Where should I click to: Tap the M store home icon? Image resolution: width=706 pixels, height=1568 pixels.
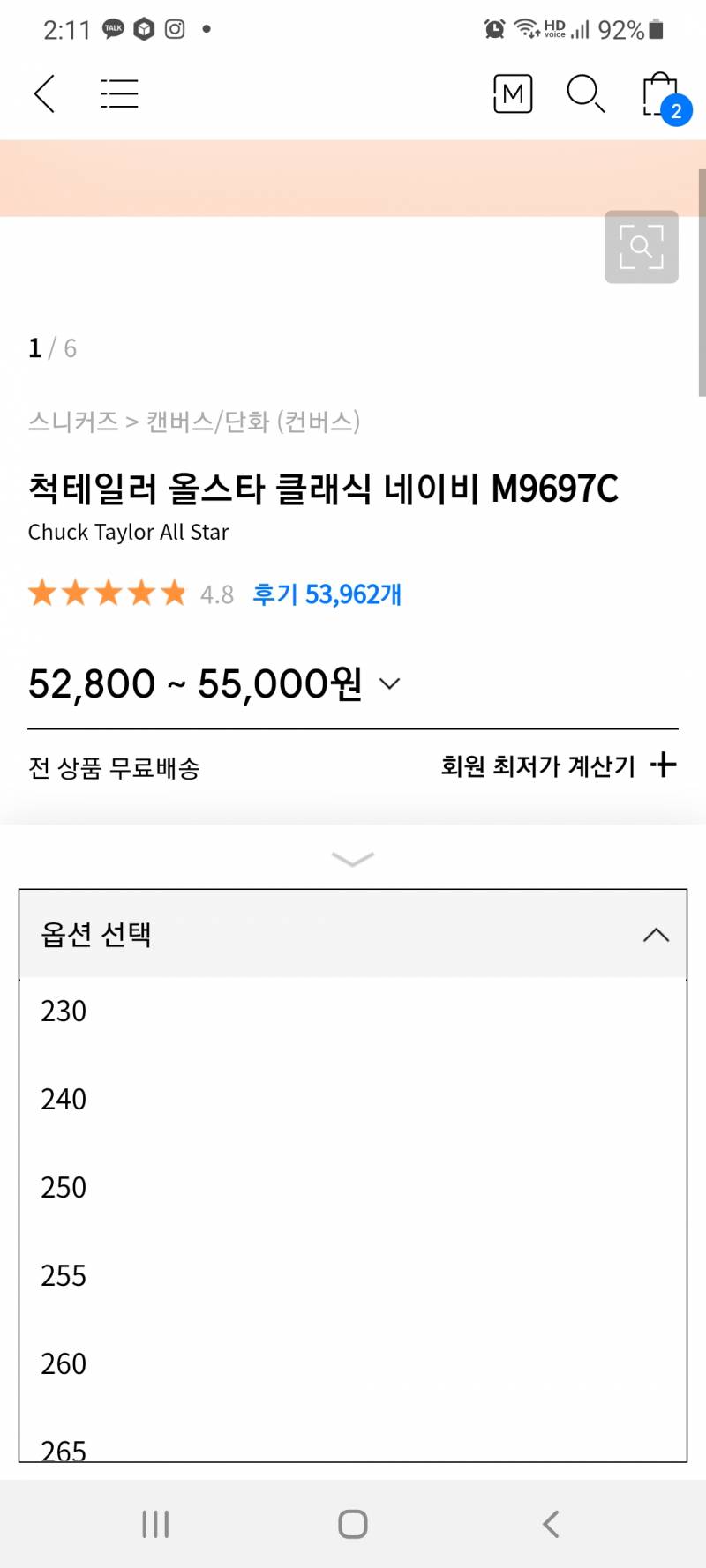[x=512, y=94]
